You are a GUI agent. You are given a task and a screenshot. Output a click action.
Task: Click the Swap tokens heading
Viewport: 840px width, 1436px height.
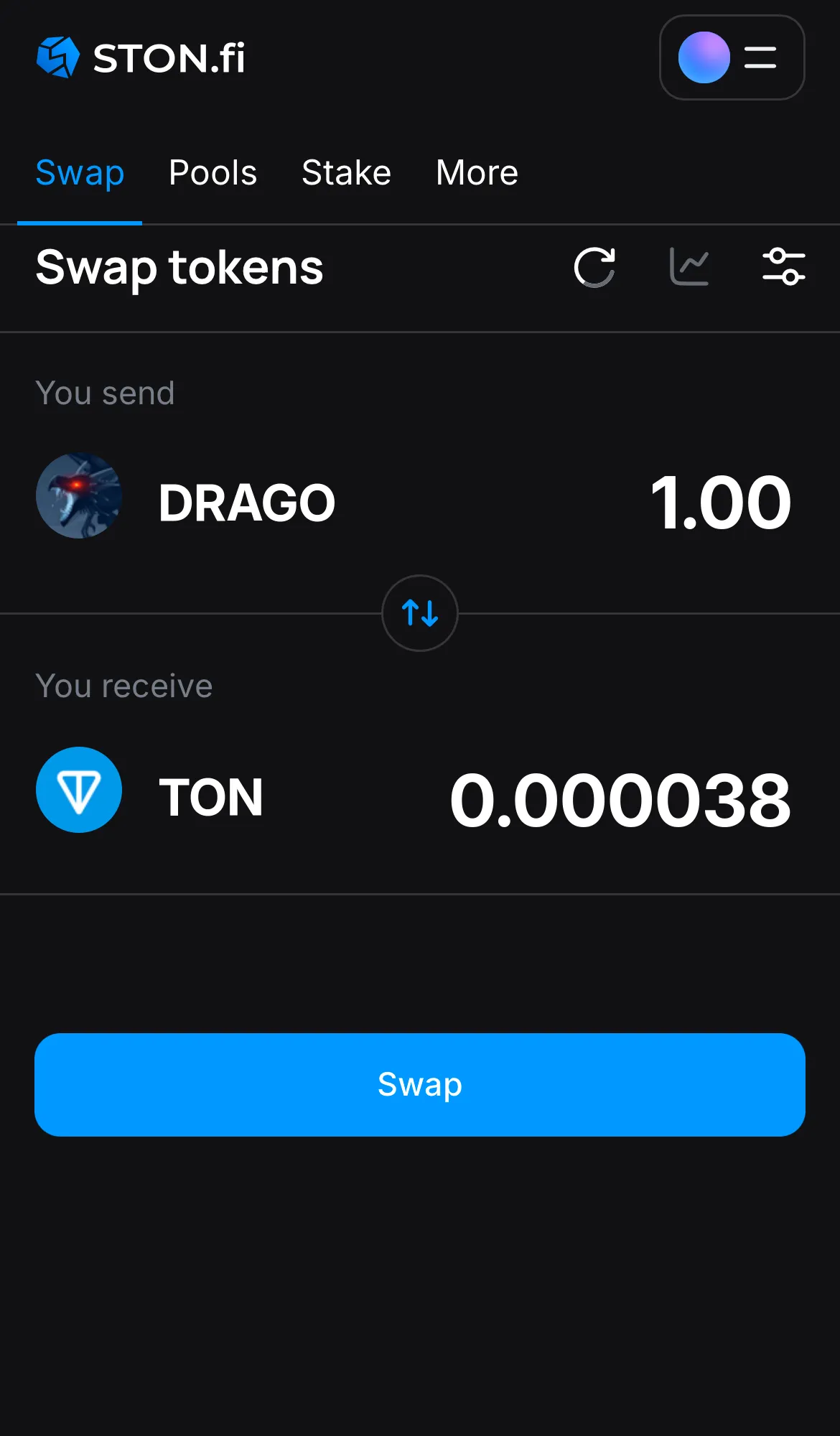click(179, 268)
